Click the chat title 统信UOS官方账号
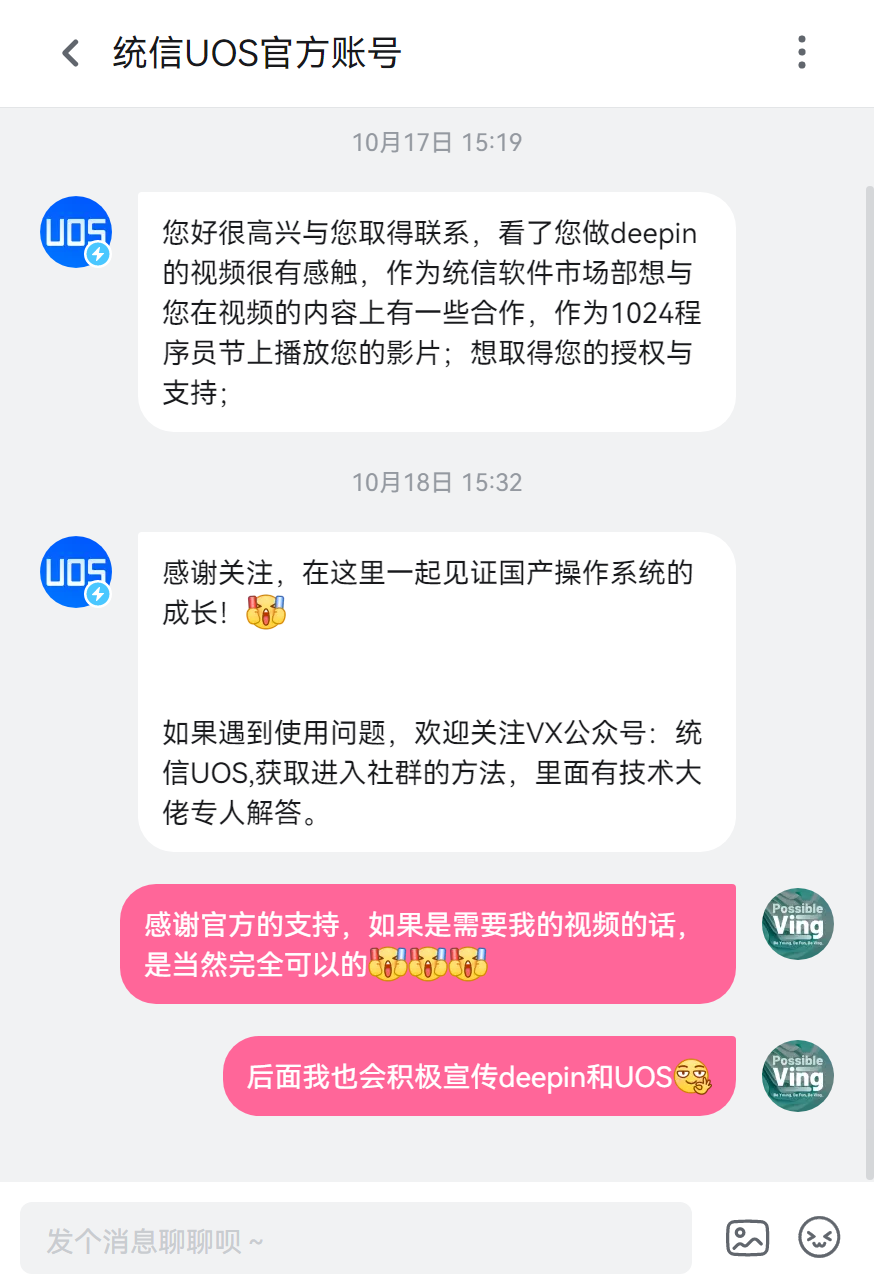Screen dimensions: 874x1287 click(259, 52)
